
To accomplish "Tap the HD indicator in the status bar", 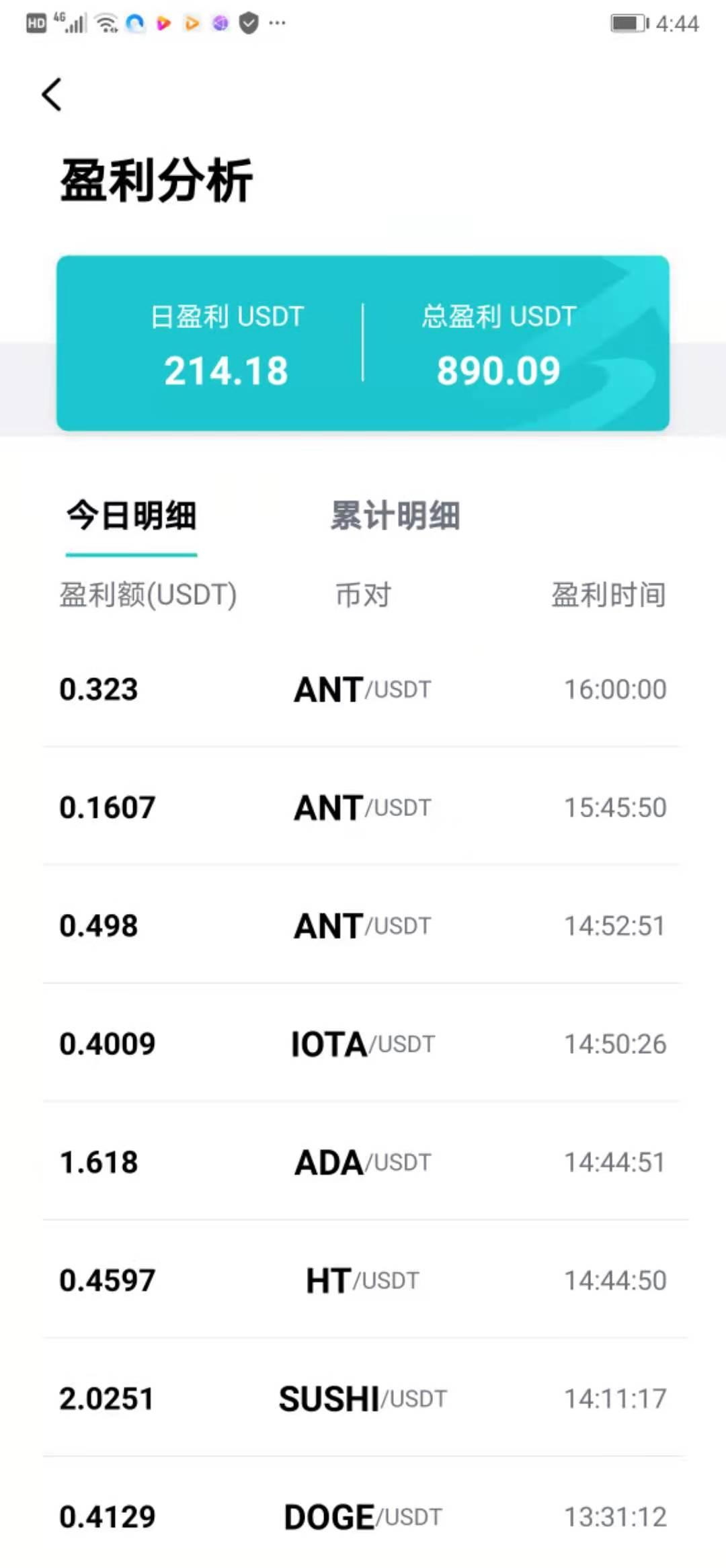I will point(37,24).
